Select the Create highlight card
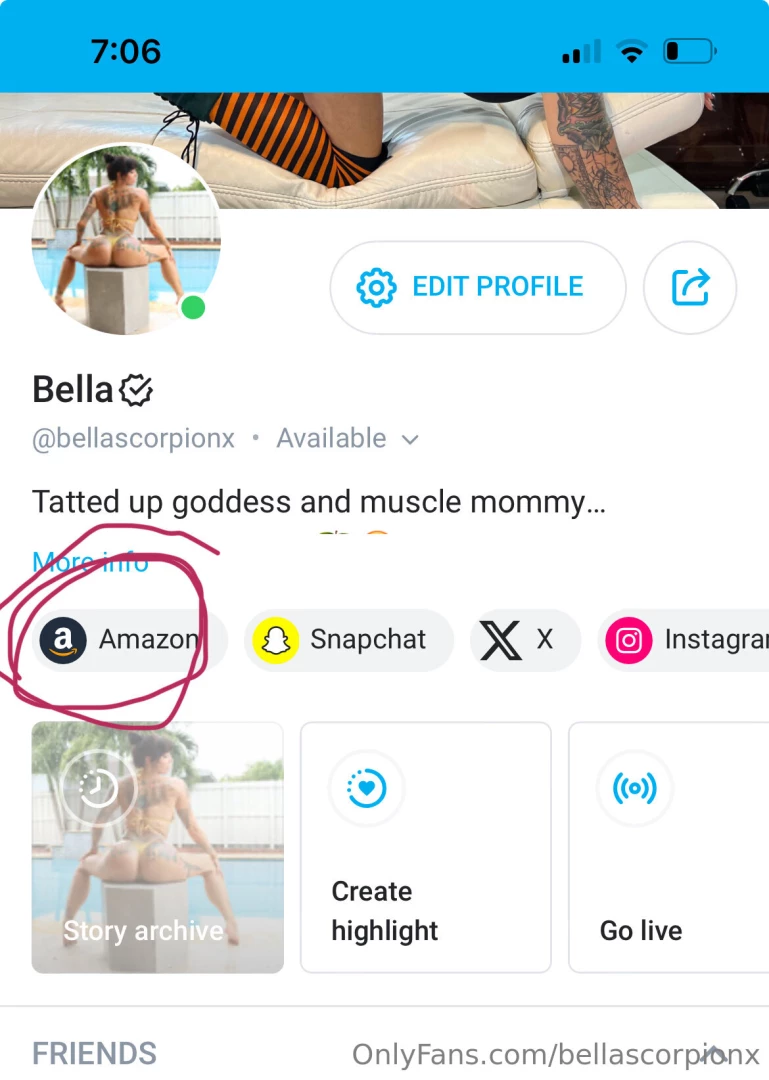This screenshot has height=1080, width=769. [425, 847]
